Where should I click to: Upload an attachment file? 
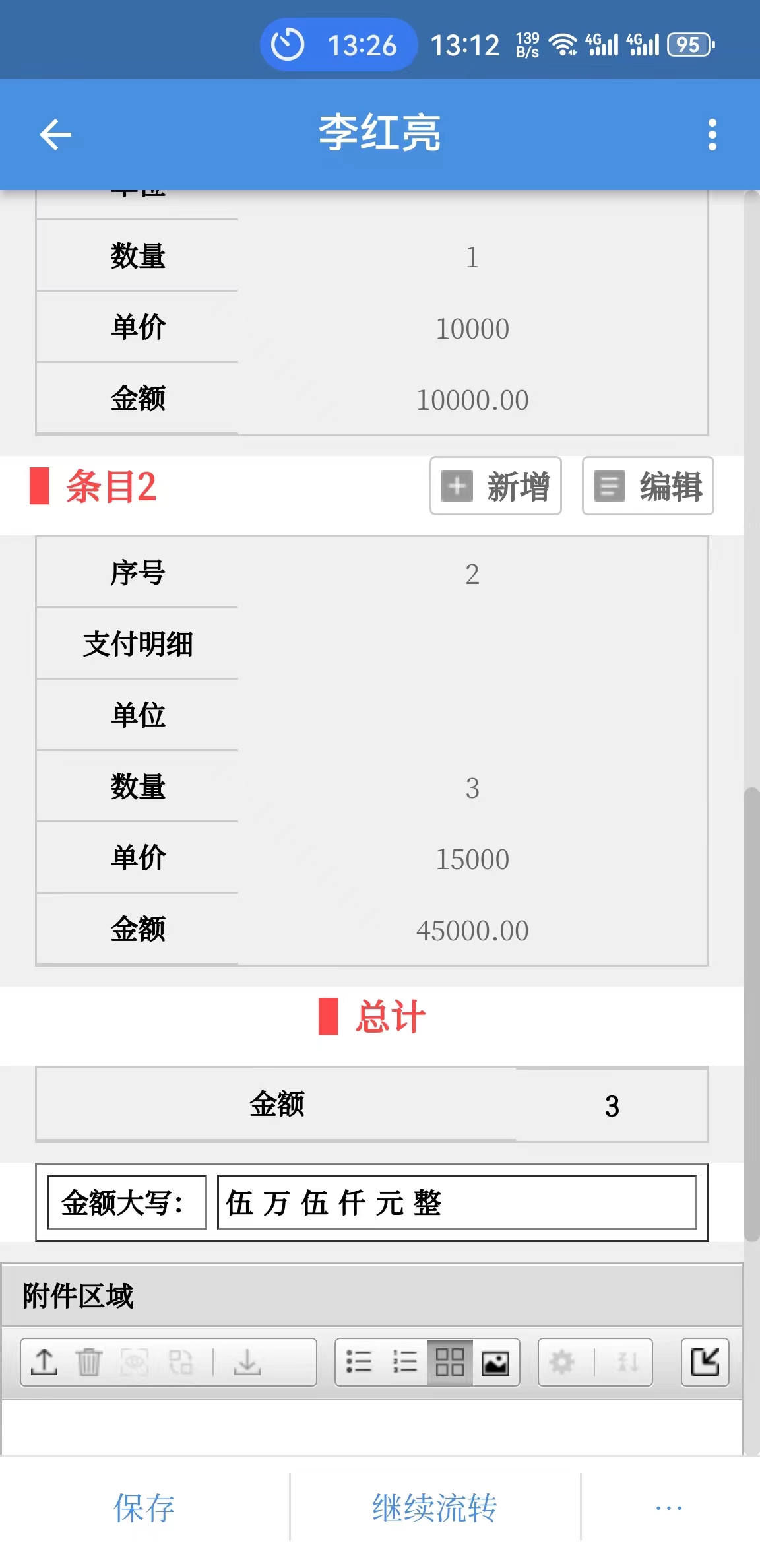click(44, 1361)
